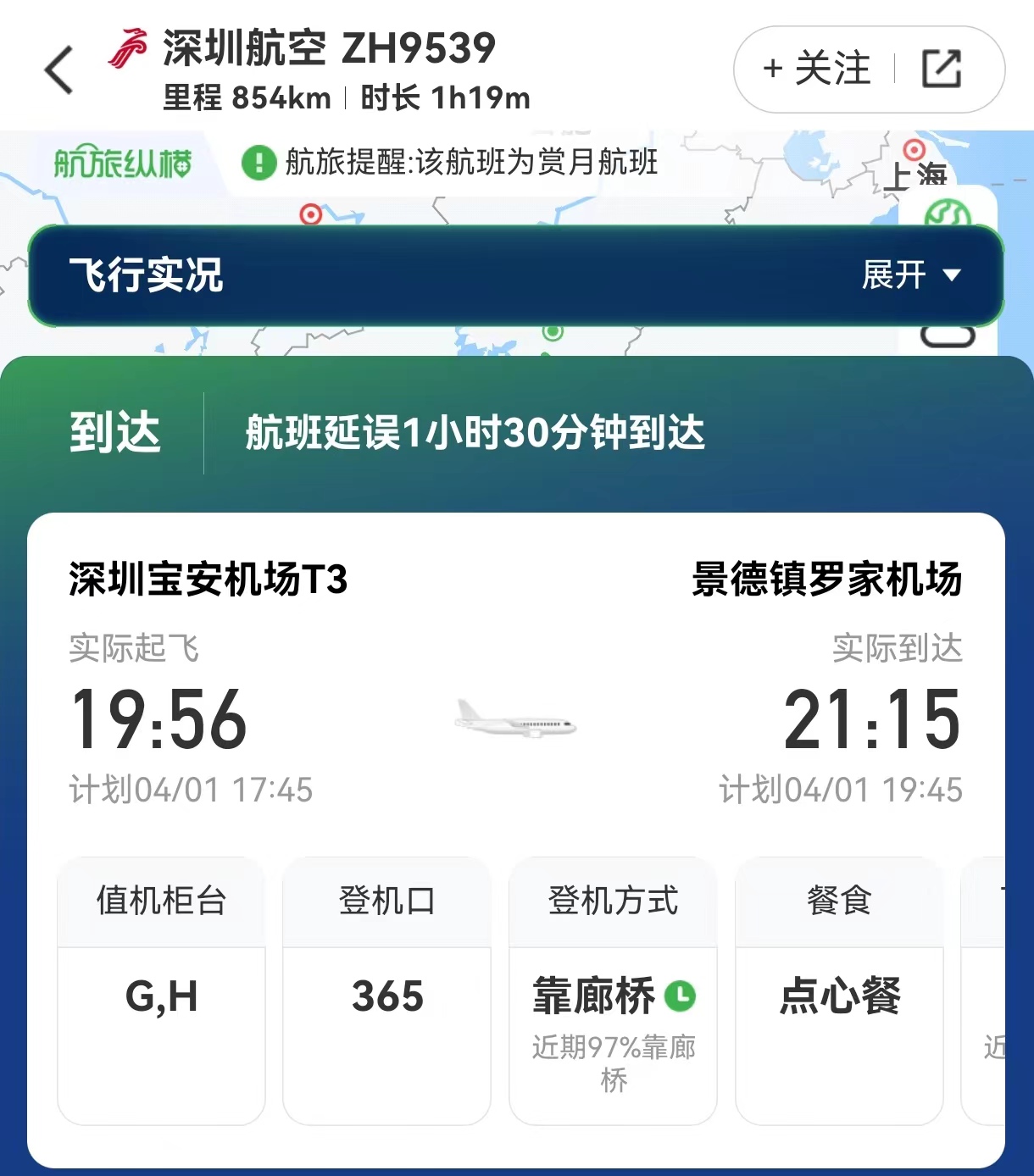
Task: Open the 餐食 点心餐 card
Action: [839, 990]
